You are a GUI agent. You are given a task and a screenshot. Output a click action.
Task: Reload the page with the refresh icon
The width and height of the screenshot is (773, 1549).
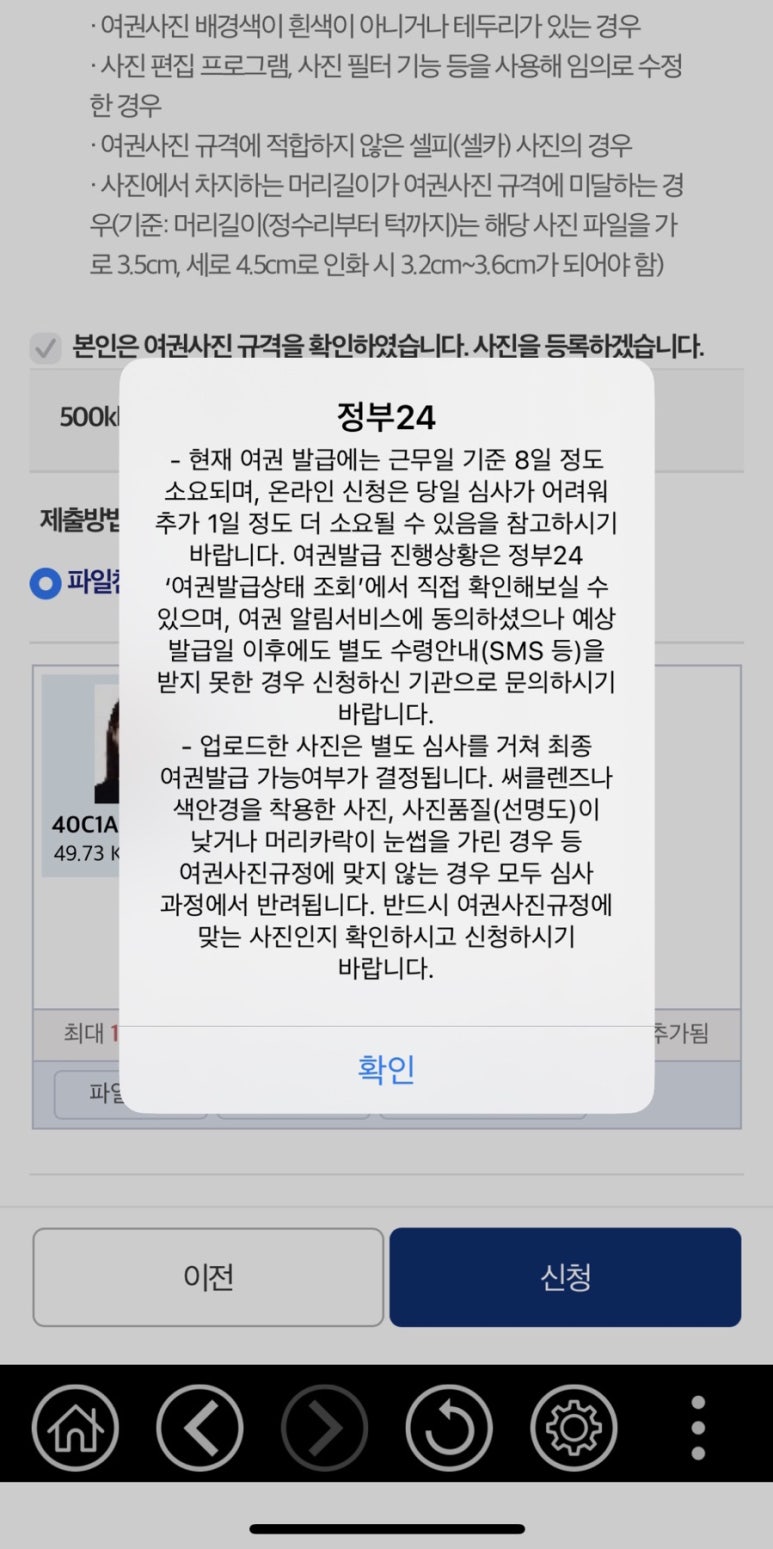pos(449,1427)
